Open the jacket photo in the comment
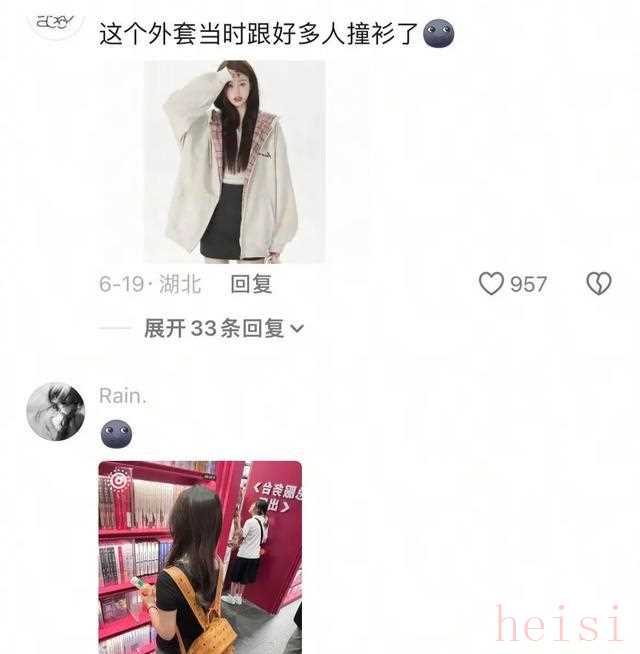 (234, 161)
